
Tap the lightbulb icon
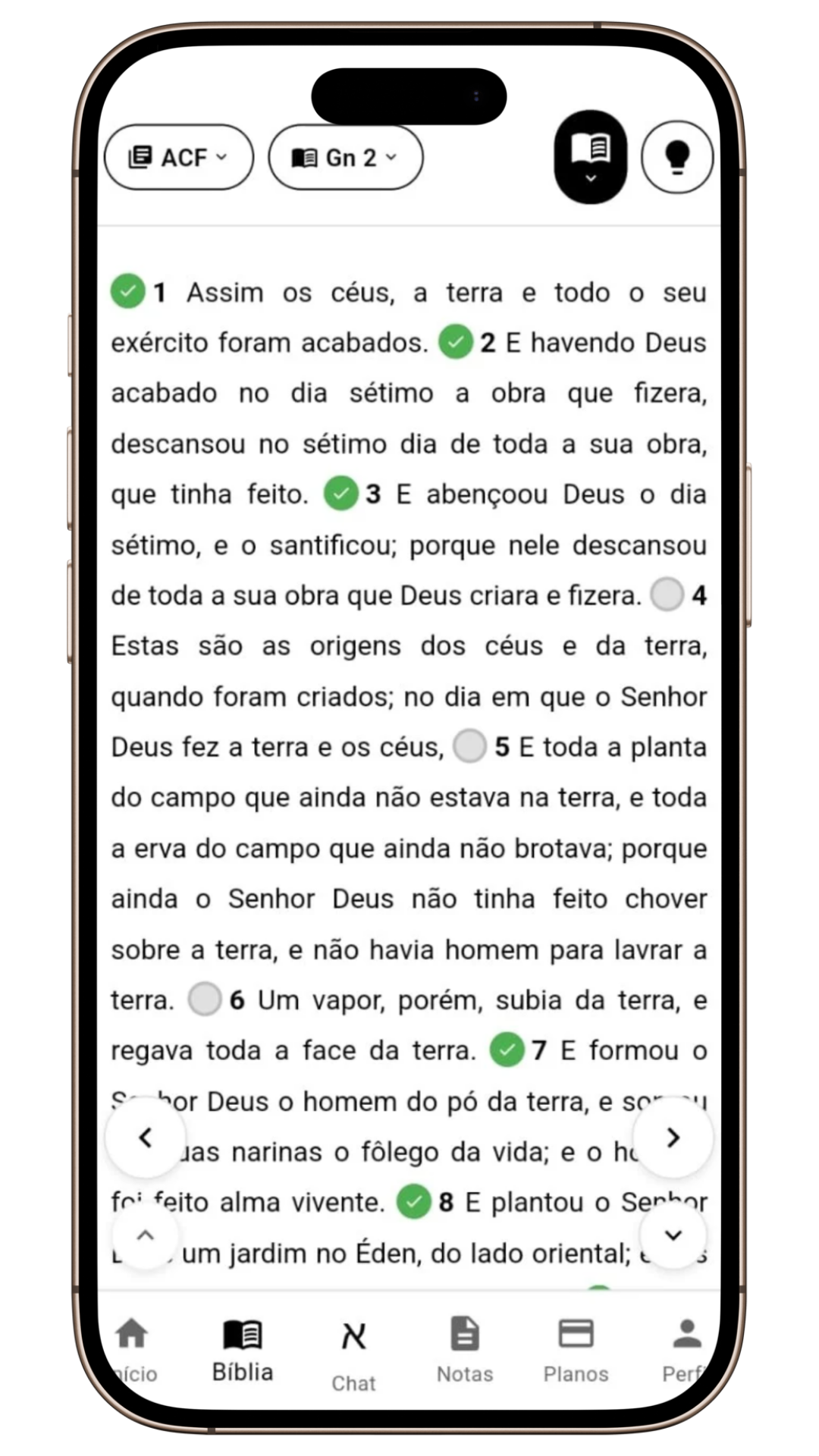click(x=676, y=157)
